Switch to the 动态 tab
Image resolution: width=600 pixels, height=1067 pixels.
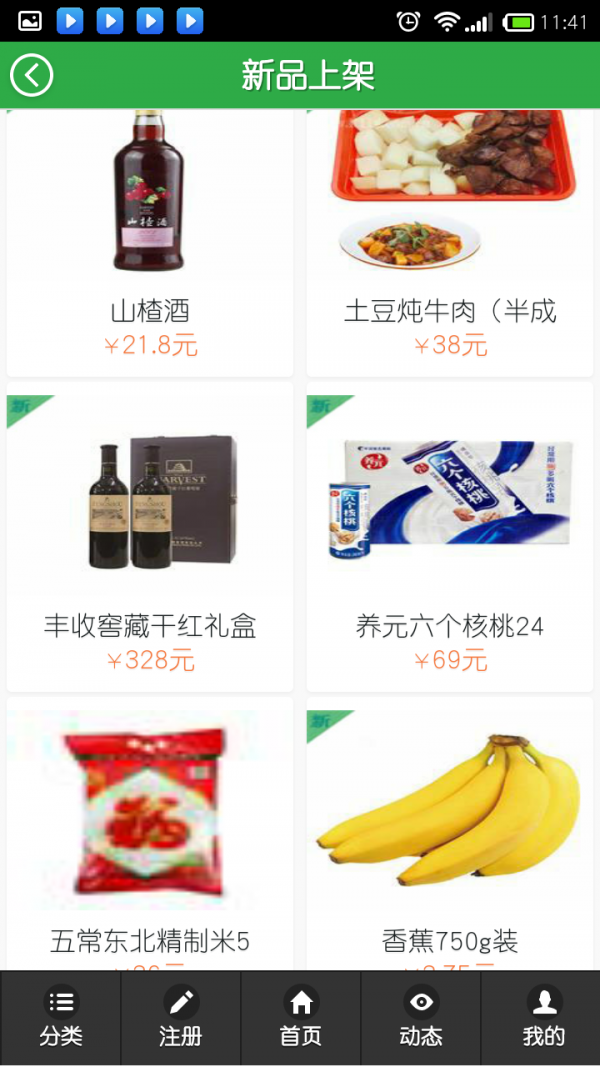421,1018
